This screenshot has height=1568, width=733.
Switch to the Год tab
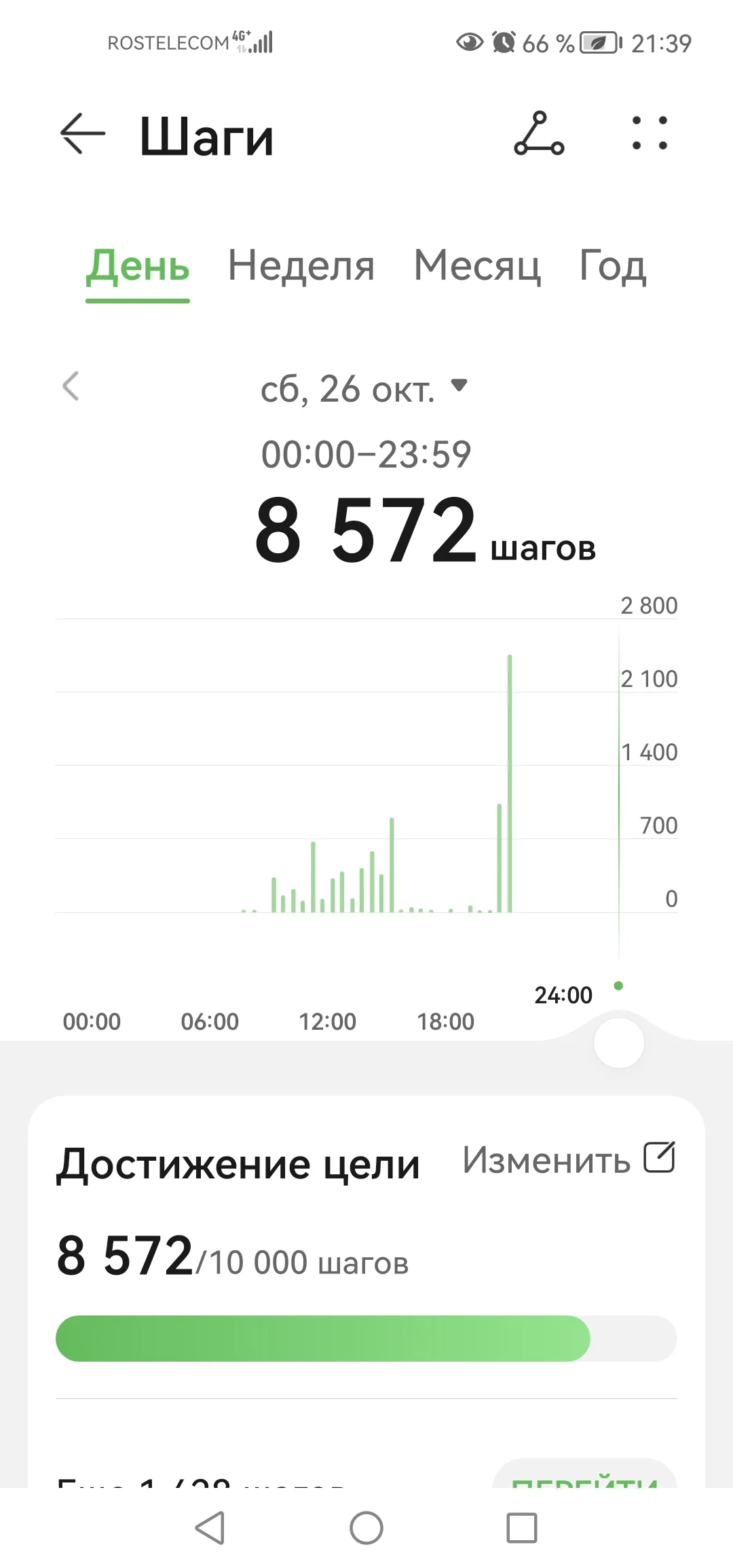click(x=612, y=265)
